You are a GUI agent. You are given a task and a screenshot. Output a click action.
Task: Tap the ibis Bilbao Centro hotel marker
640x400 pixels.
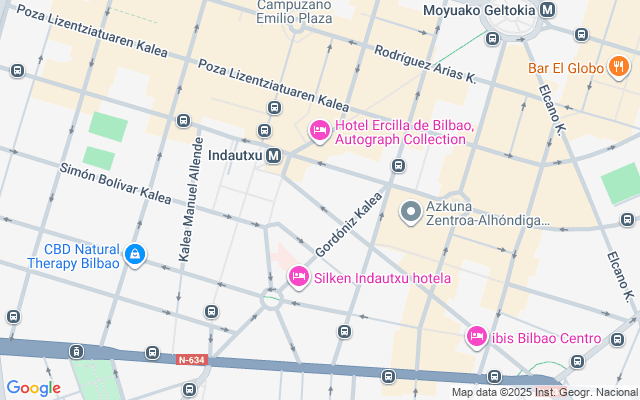[x=477, y=338]
